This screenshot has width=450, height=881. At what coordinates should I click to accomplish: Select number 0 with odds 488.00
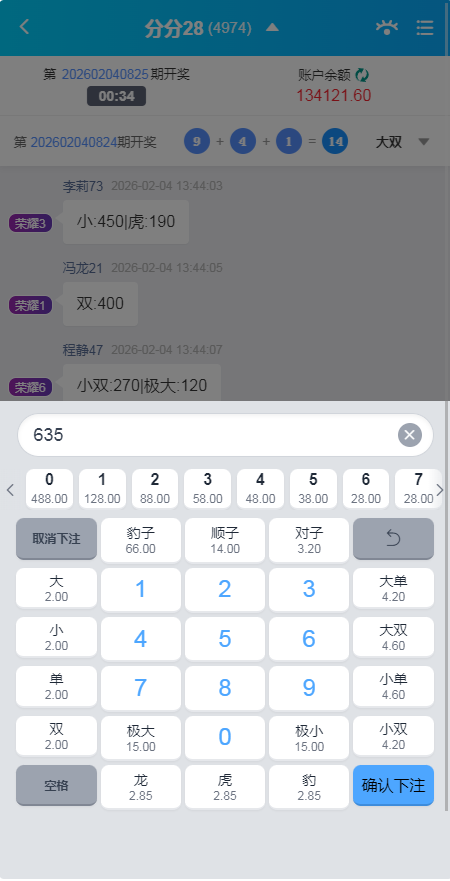click(x=49, y=488)
